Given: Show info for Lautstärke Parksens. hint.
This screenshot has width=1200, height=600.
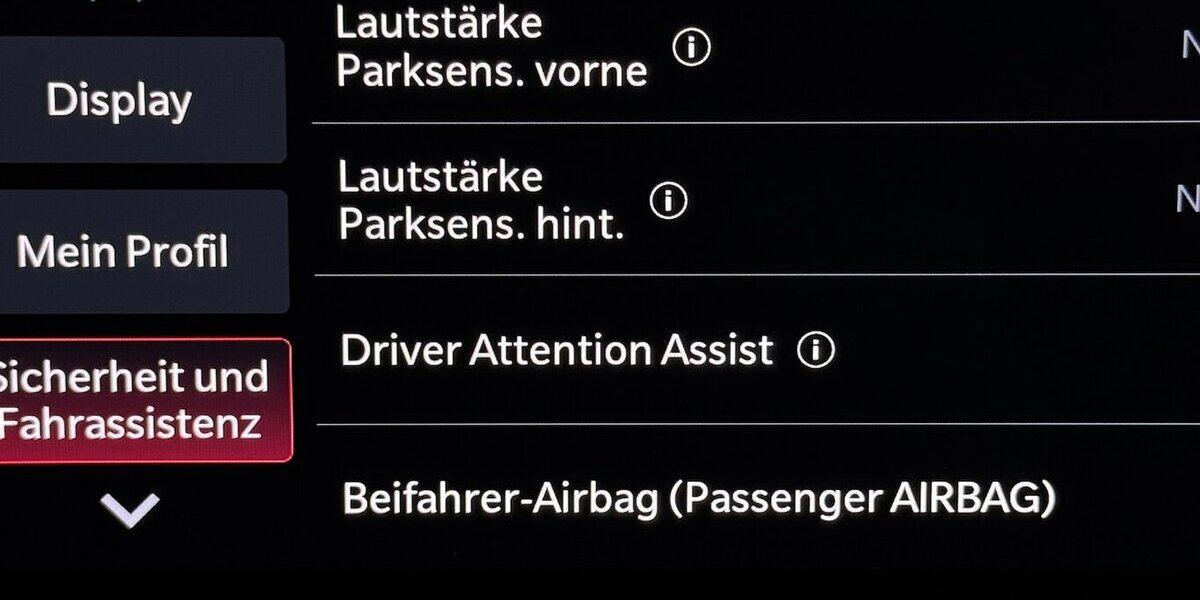Looking at the screenshot, I should click(x=669, y=201).
